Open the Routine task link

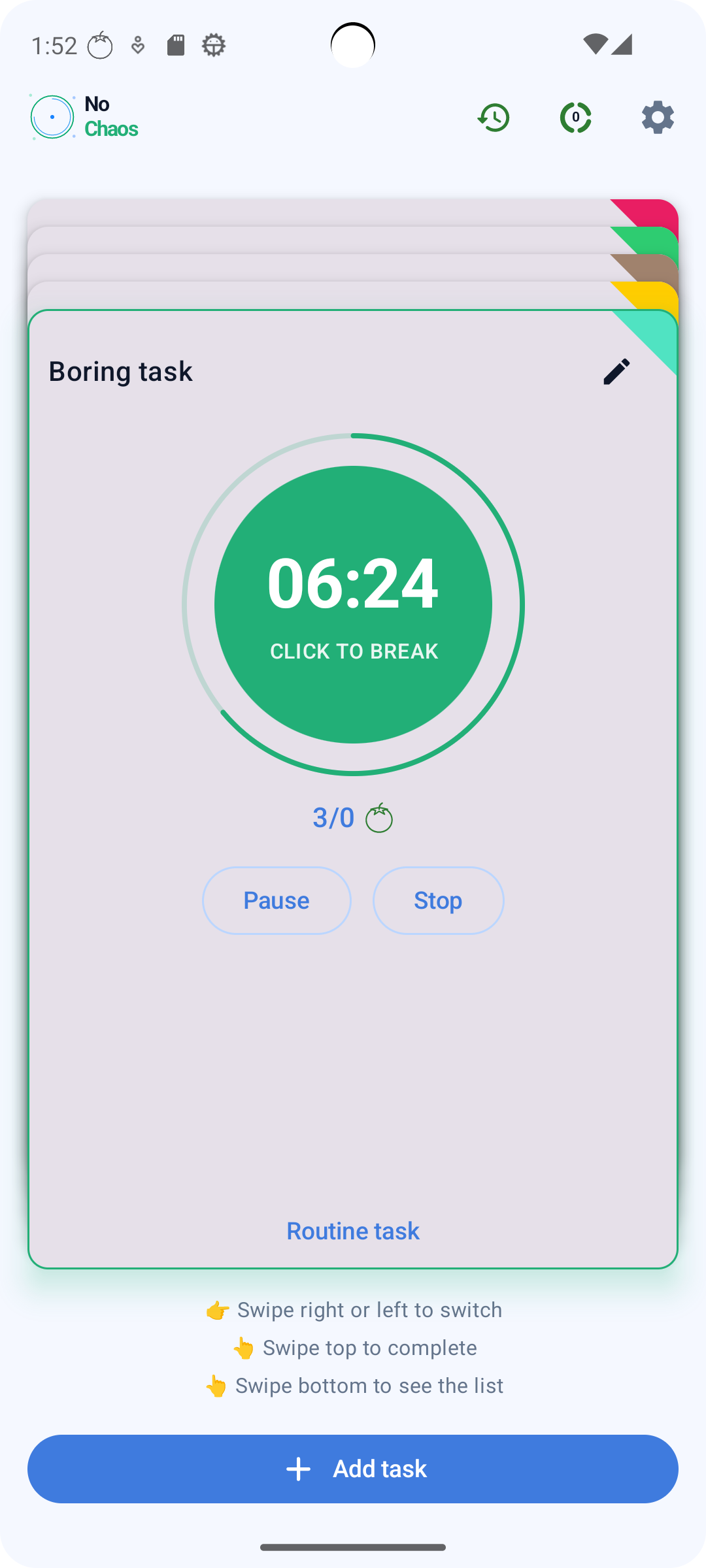(x=352, y=1230)
